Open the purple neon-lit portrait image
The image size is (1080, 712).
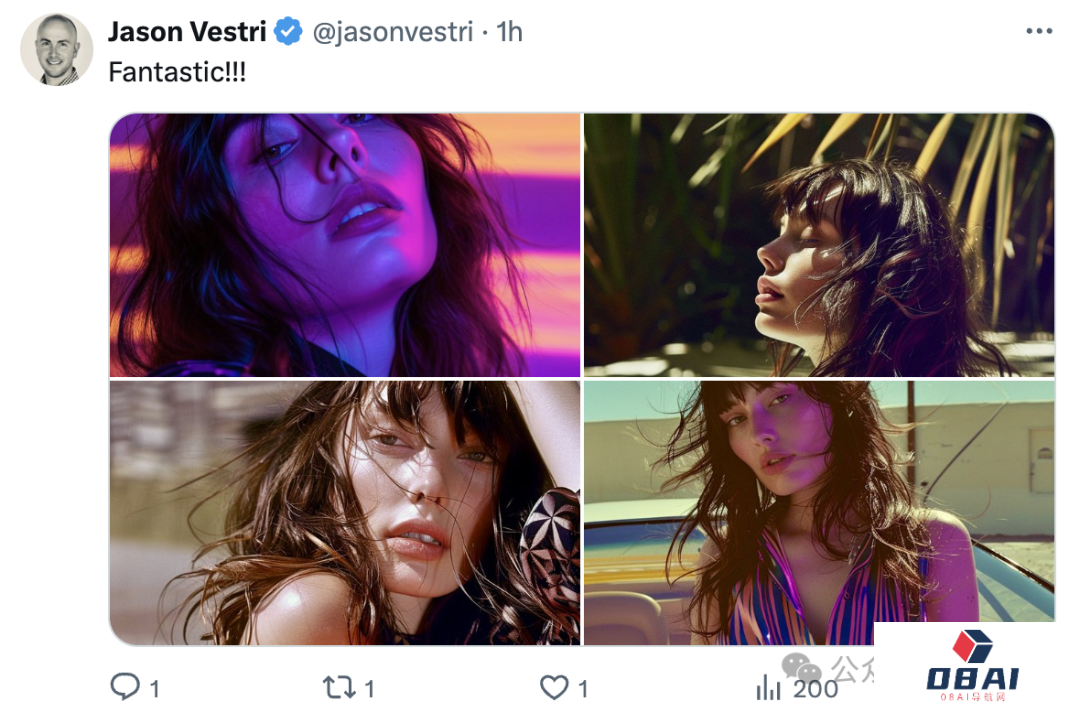(x=345, y=245)
